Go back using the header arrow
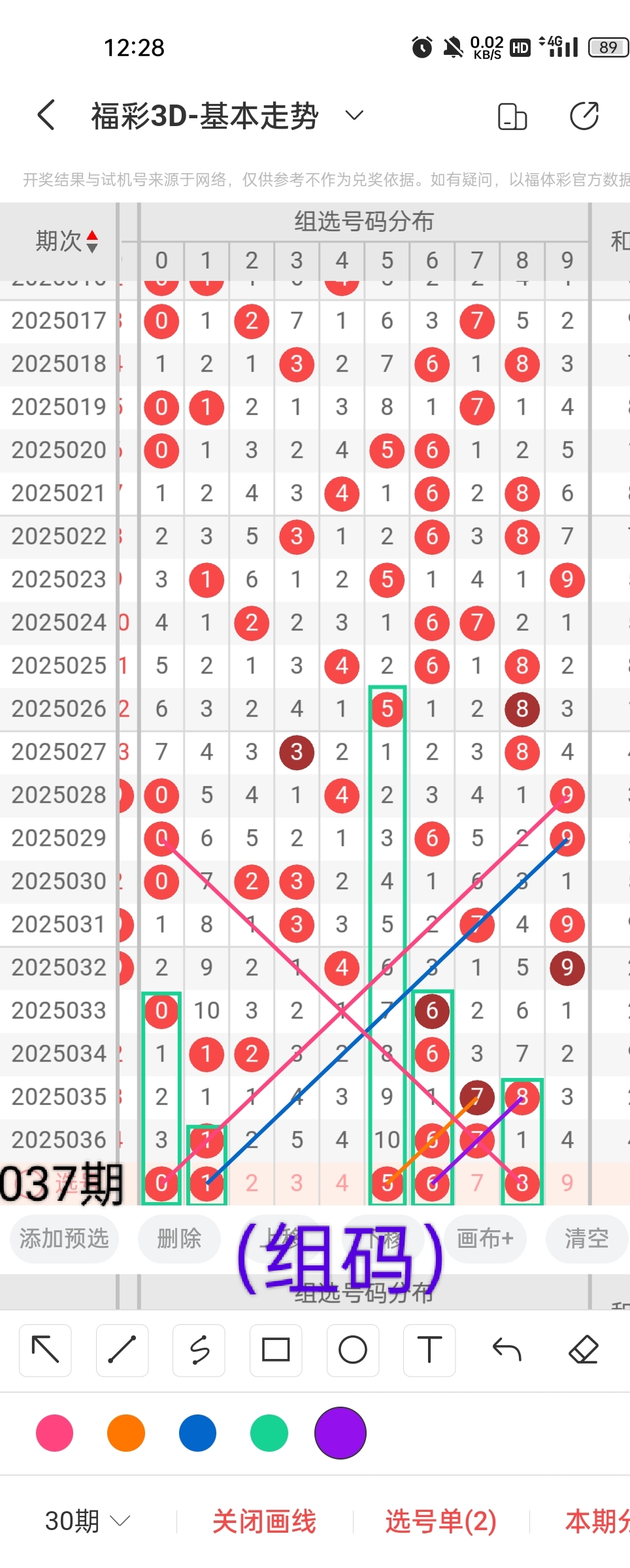Screen dimensions: 630x1568 [x=46, y=116]
